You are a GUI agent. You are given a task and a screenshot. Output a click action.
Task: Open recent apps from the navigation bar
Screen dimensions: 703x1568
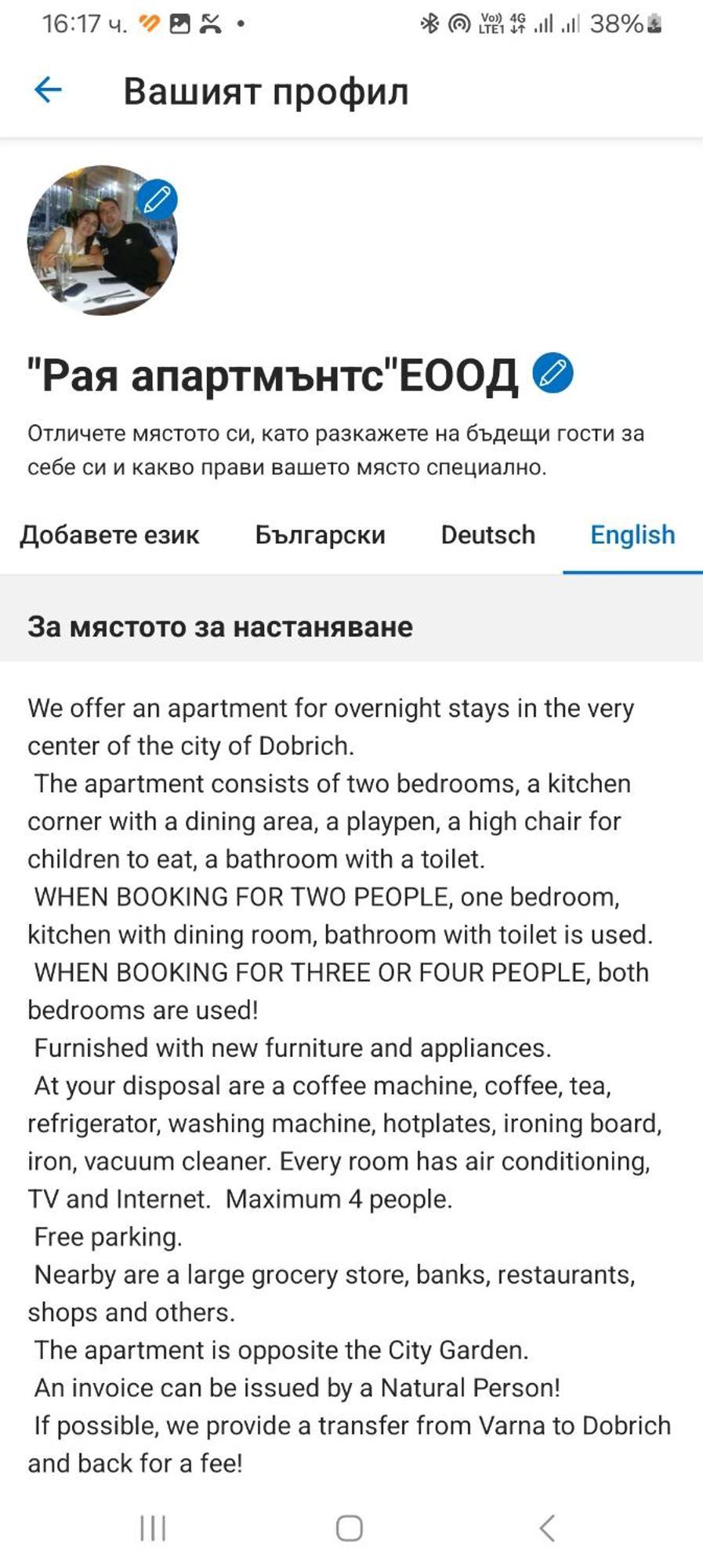(153, 1528)
